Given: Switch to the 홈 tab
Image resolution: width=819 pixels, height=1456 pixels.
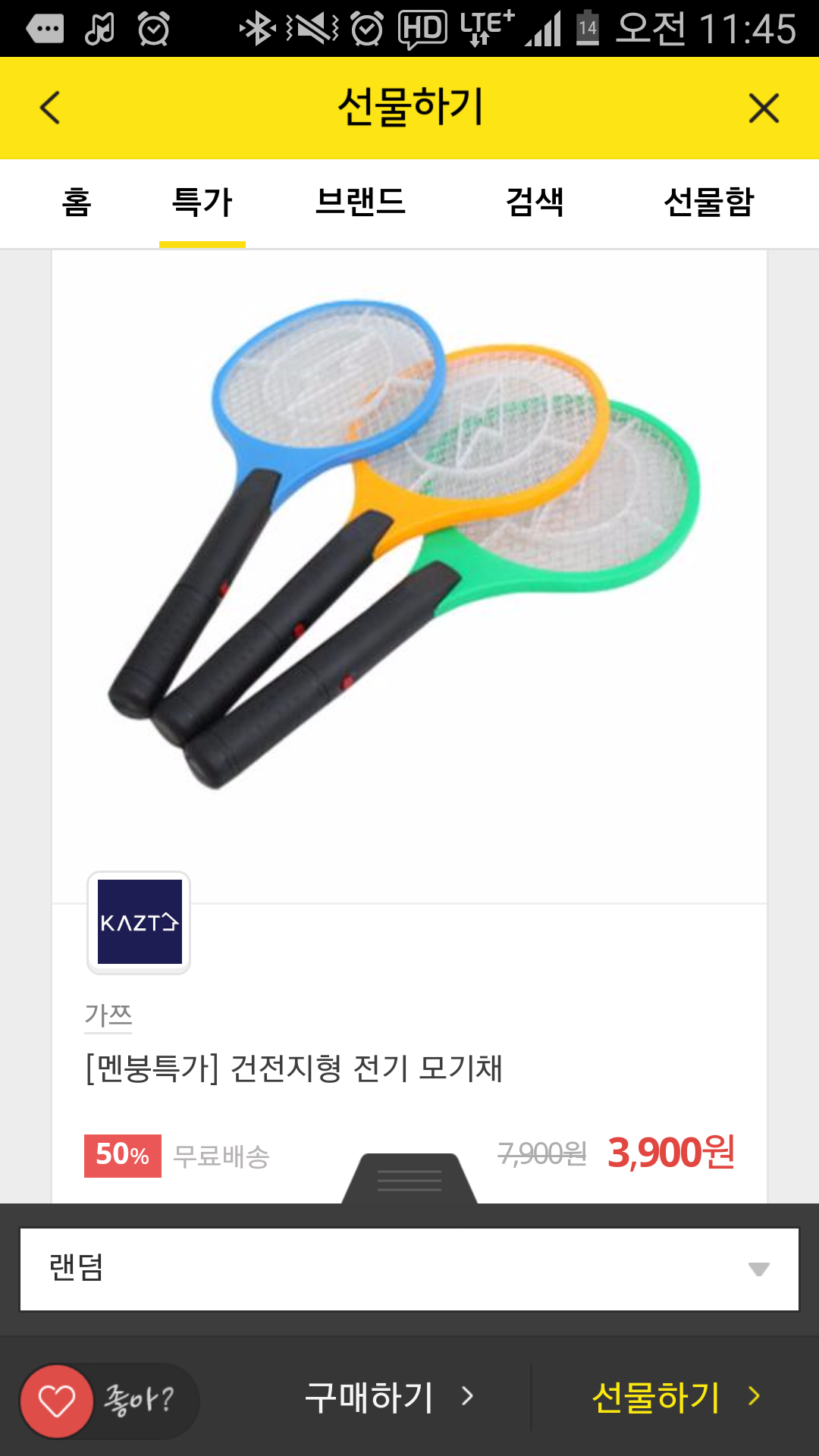Looking at the screenshot, I should pos(77,202).
